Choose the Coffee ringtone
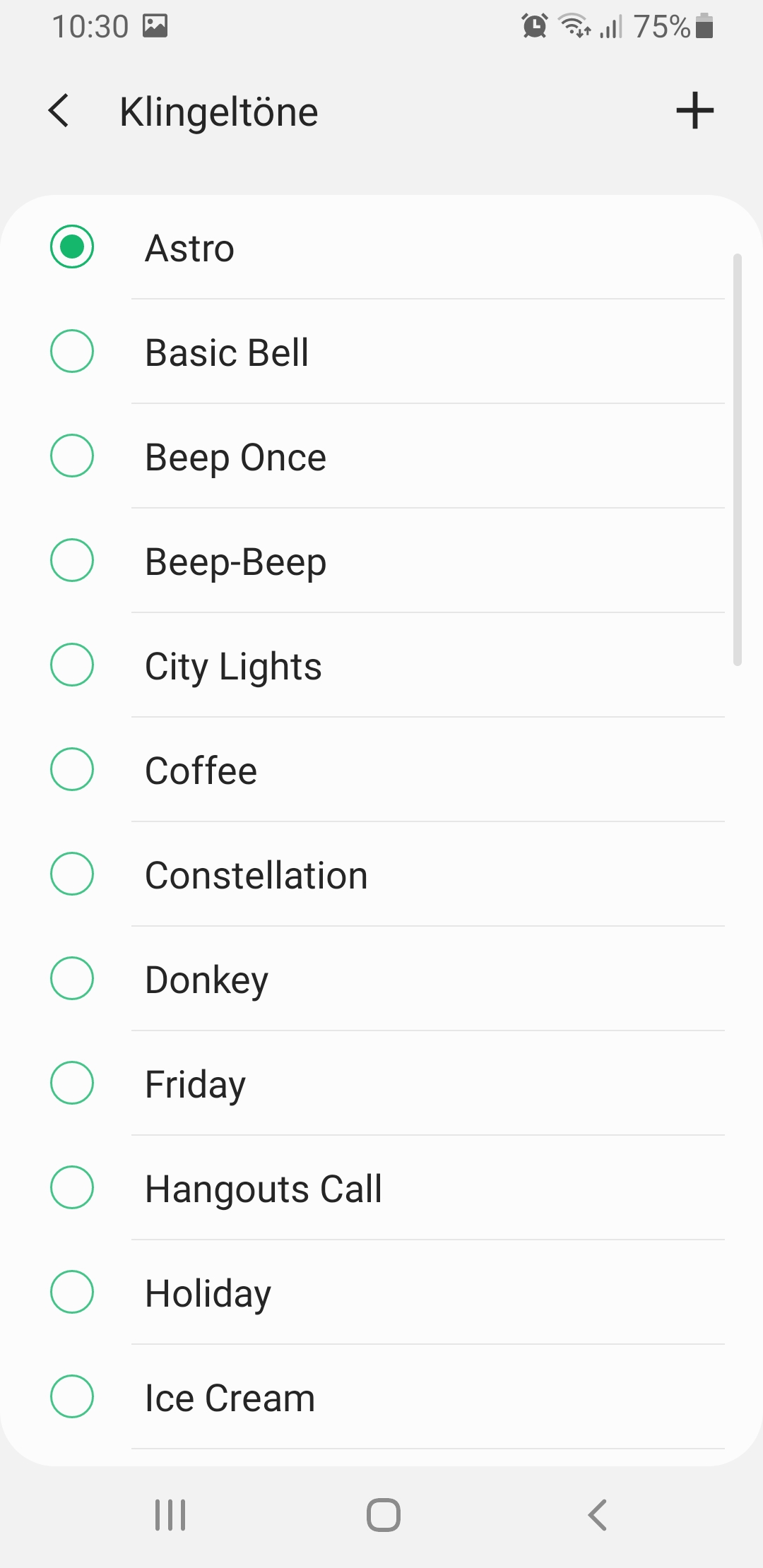 click(x=72, y=770)
